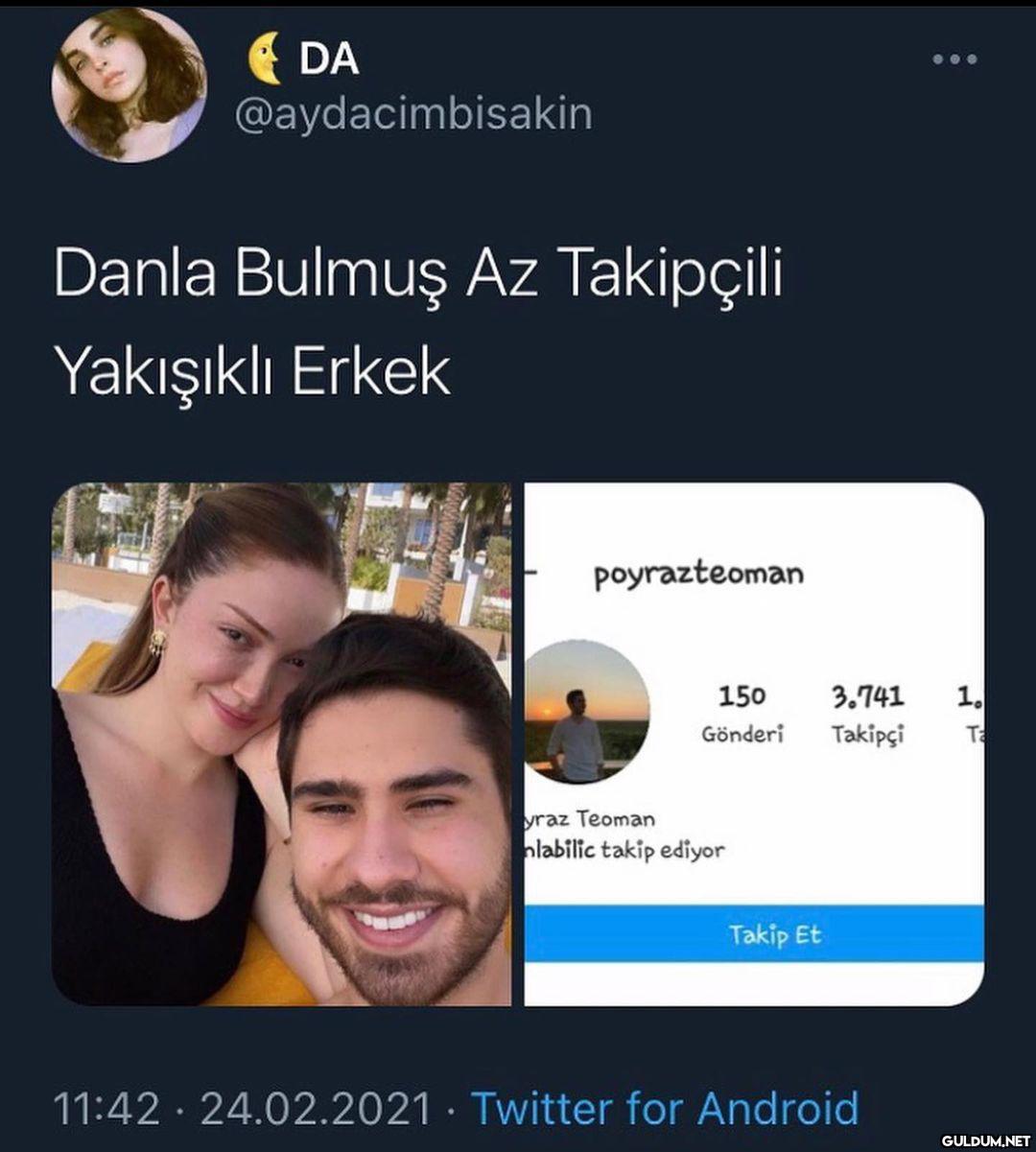Screen dimensions: 1036x1152
Task: Open the @aydacimbisakin profile handle
Action: tap(413, 114)
